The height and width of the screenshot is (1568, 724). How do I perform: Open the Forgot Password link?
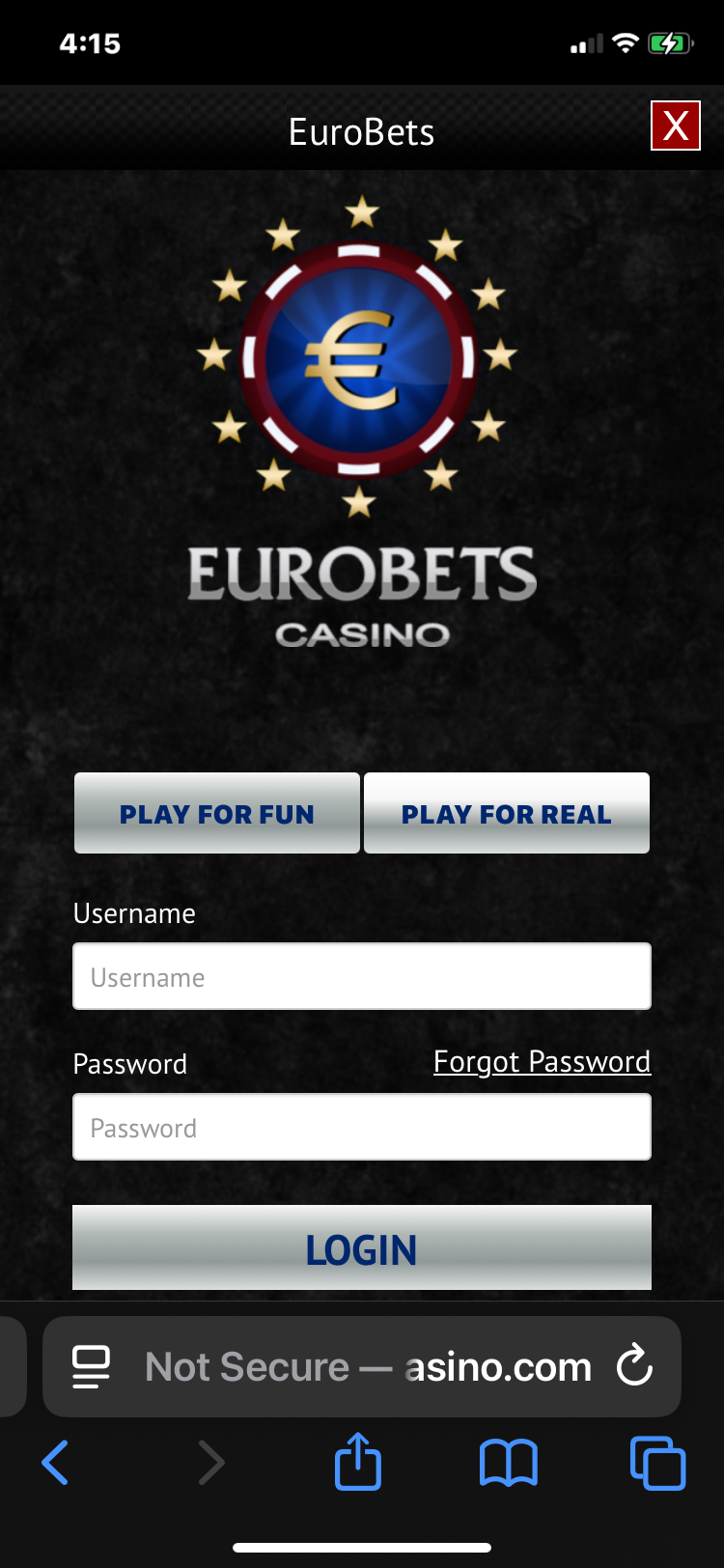542,1061
